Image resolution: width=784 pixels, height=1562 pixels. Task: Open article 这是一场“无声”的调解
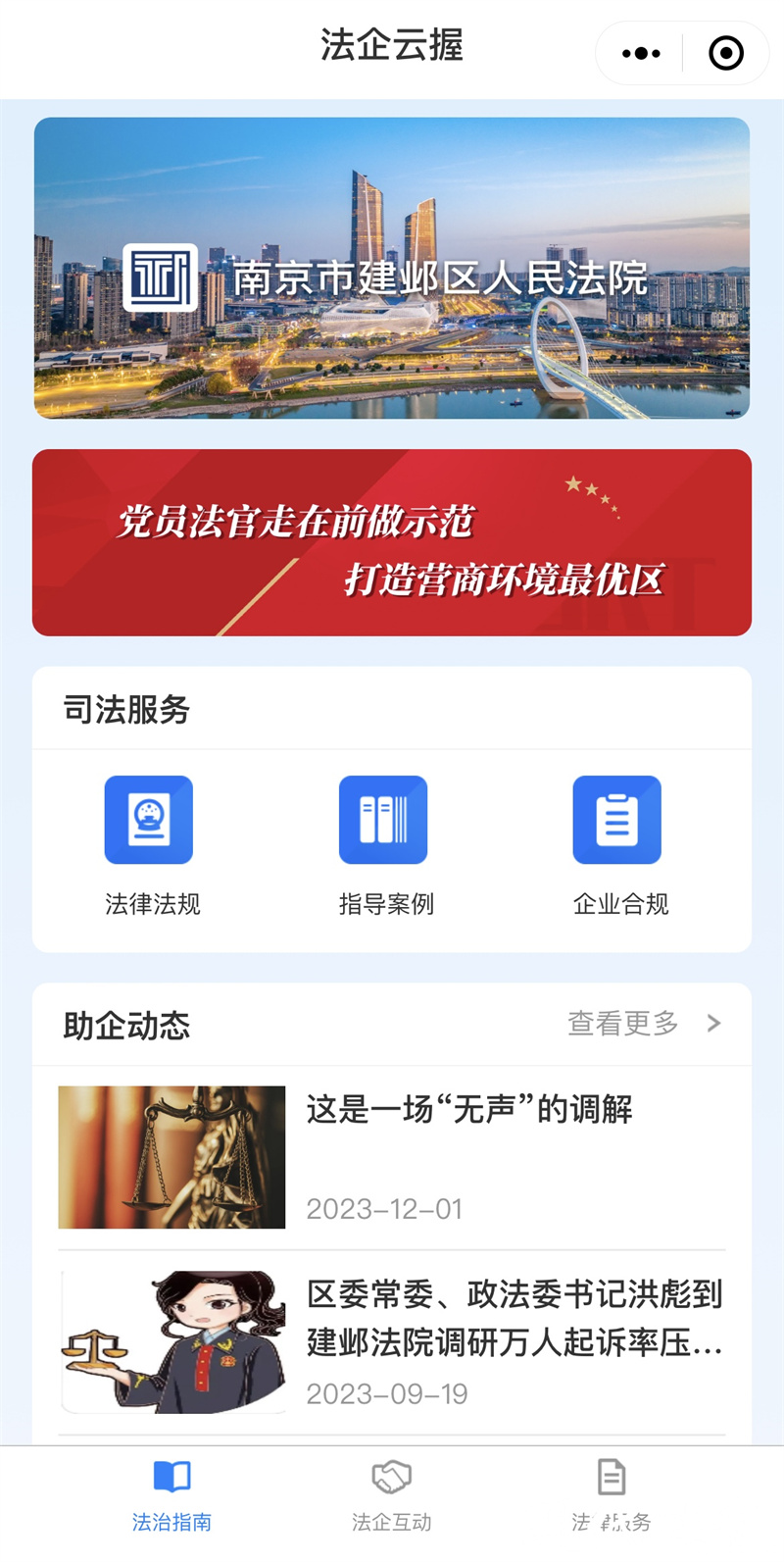click(392, 1158)
